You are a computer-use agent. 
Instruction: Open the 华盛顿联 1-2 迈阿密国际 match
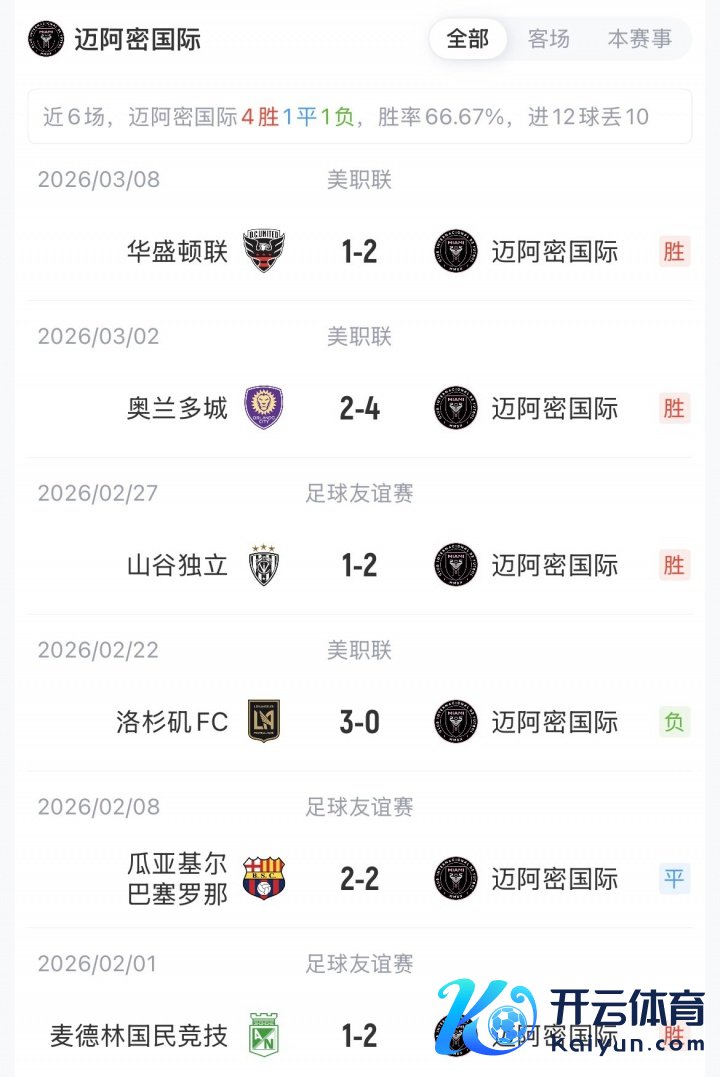[x=359, y=251]
